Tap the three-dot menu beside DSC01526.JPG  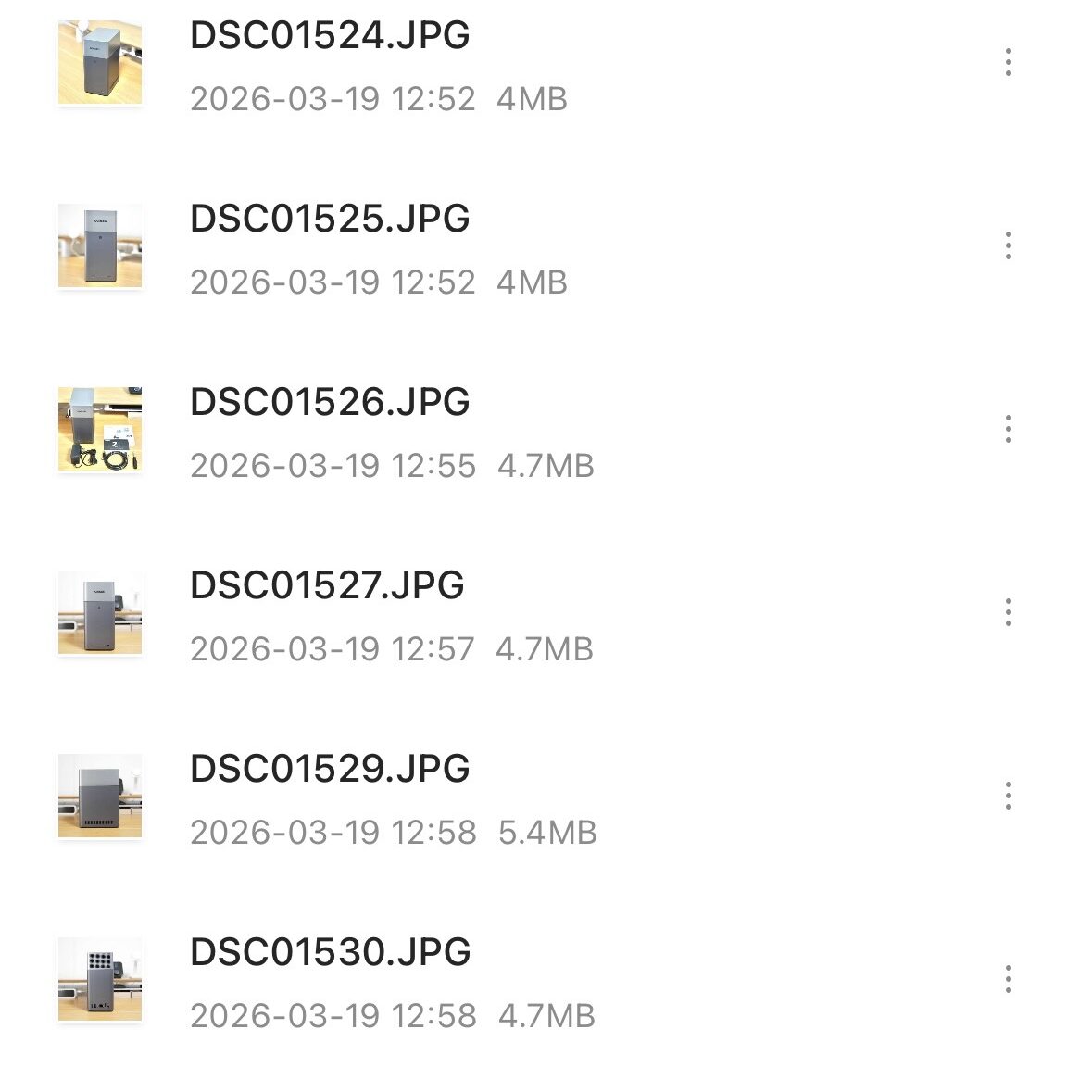1008,430
